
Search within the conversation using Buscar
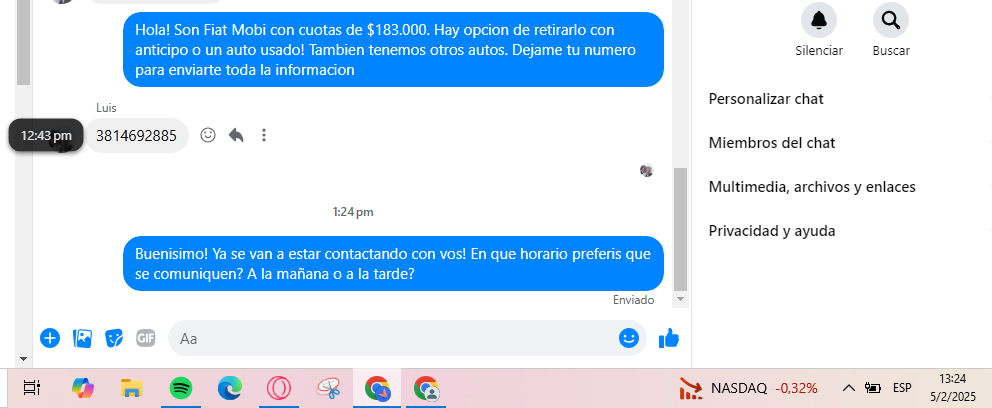(x=890, y=20)
